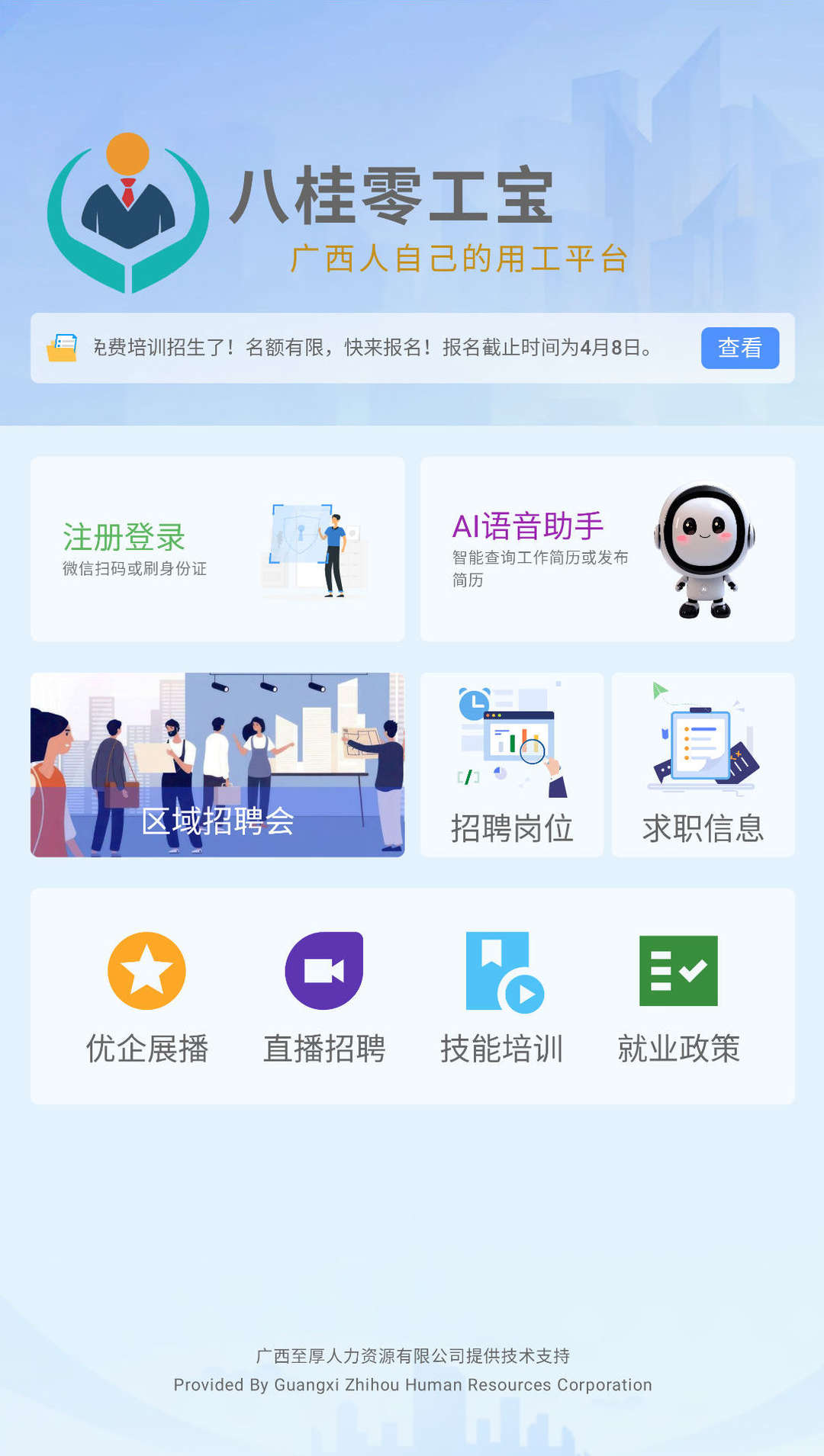
Task: Open the 区域招聘会 banner
Action: (217, 765)
